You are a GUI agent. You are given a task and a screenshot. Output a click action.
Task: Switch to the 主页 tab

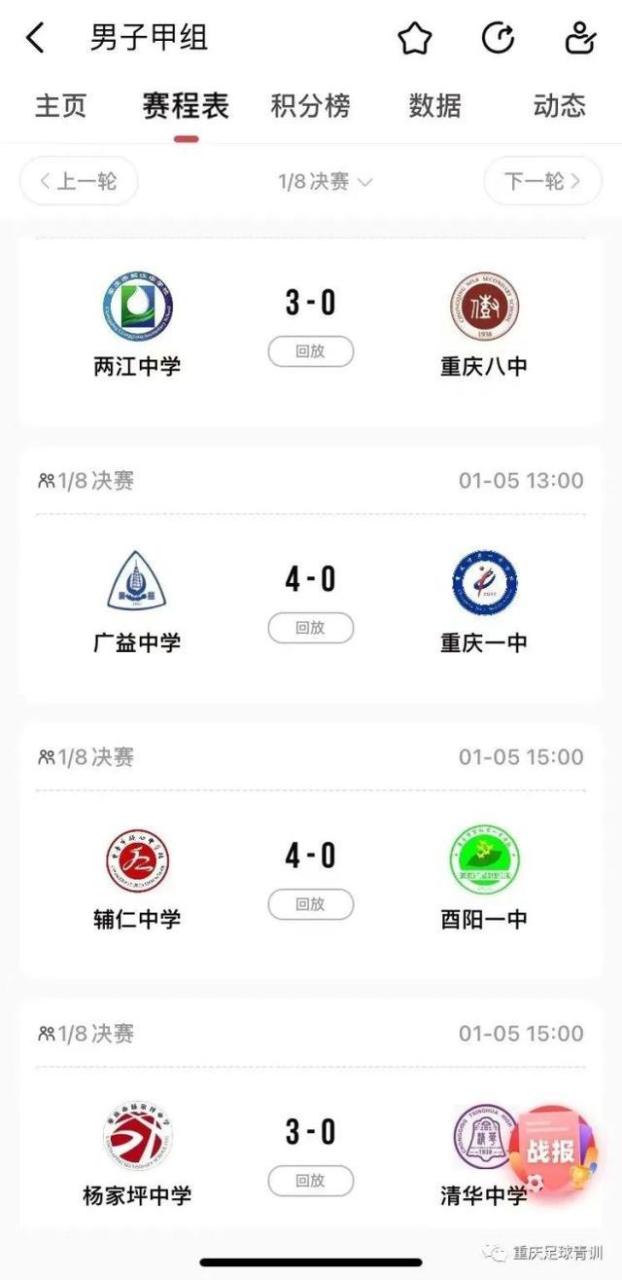(x=61, y=106)
